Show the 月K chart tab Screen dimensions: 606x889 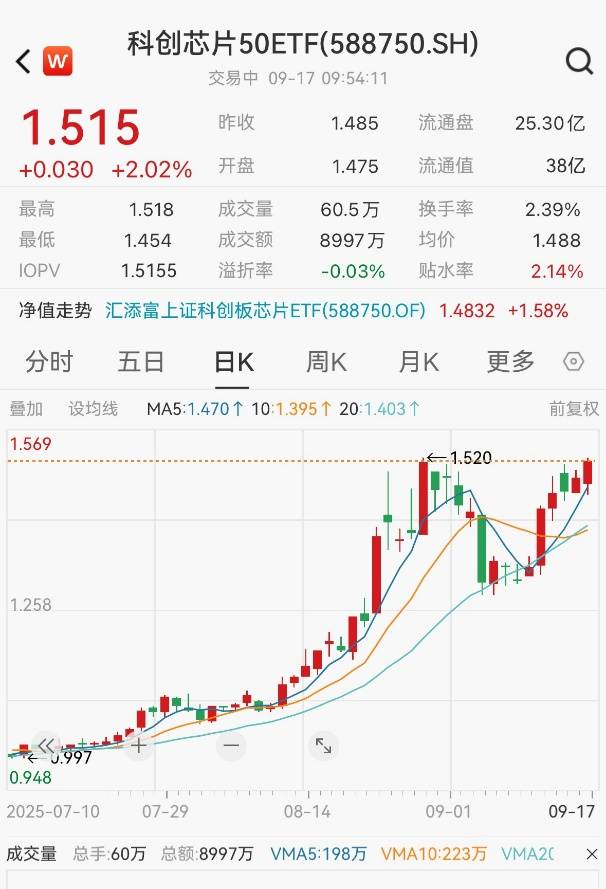419,362
